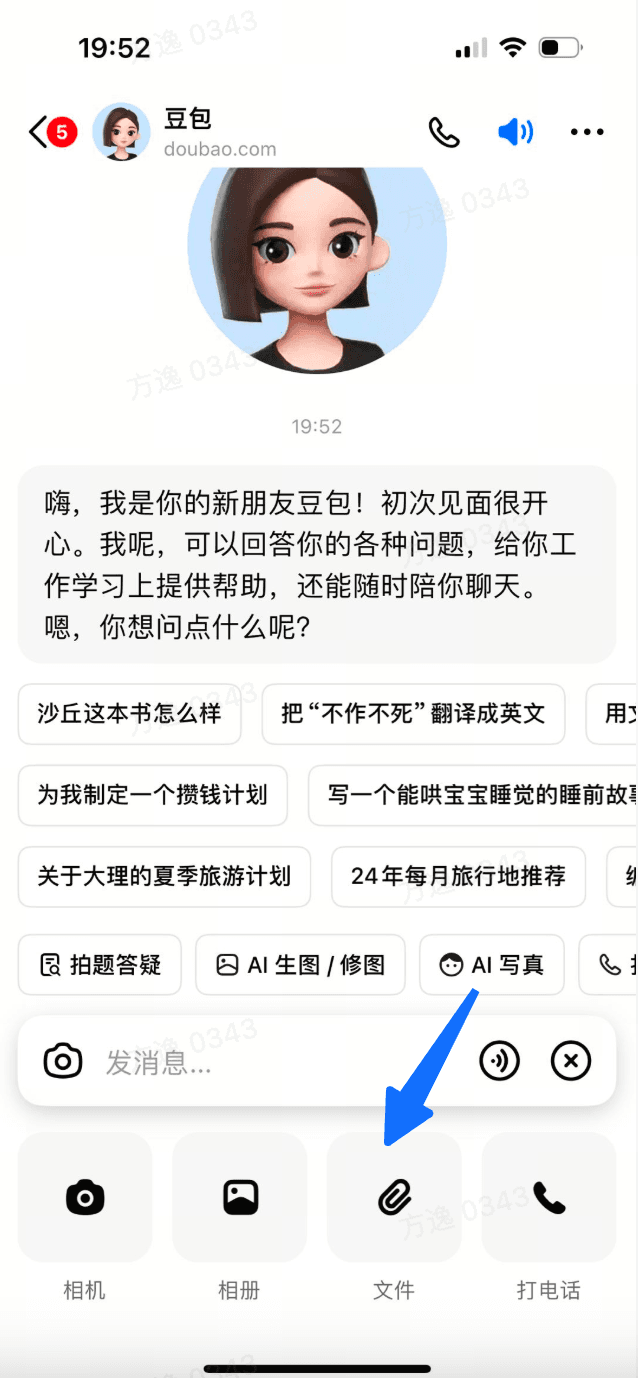The height and width of the screenshot is (1378, 638).
Task: Open the three-dot overflow menu
Action: [587, 132]
